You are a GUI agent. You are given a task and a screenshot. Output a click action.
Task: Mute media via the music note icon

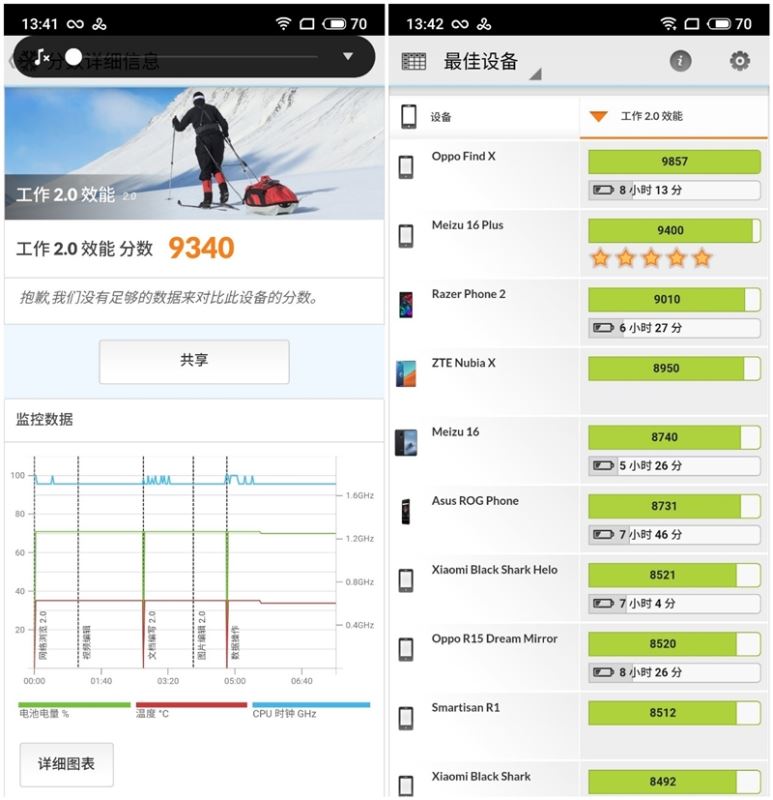point(41,57)
